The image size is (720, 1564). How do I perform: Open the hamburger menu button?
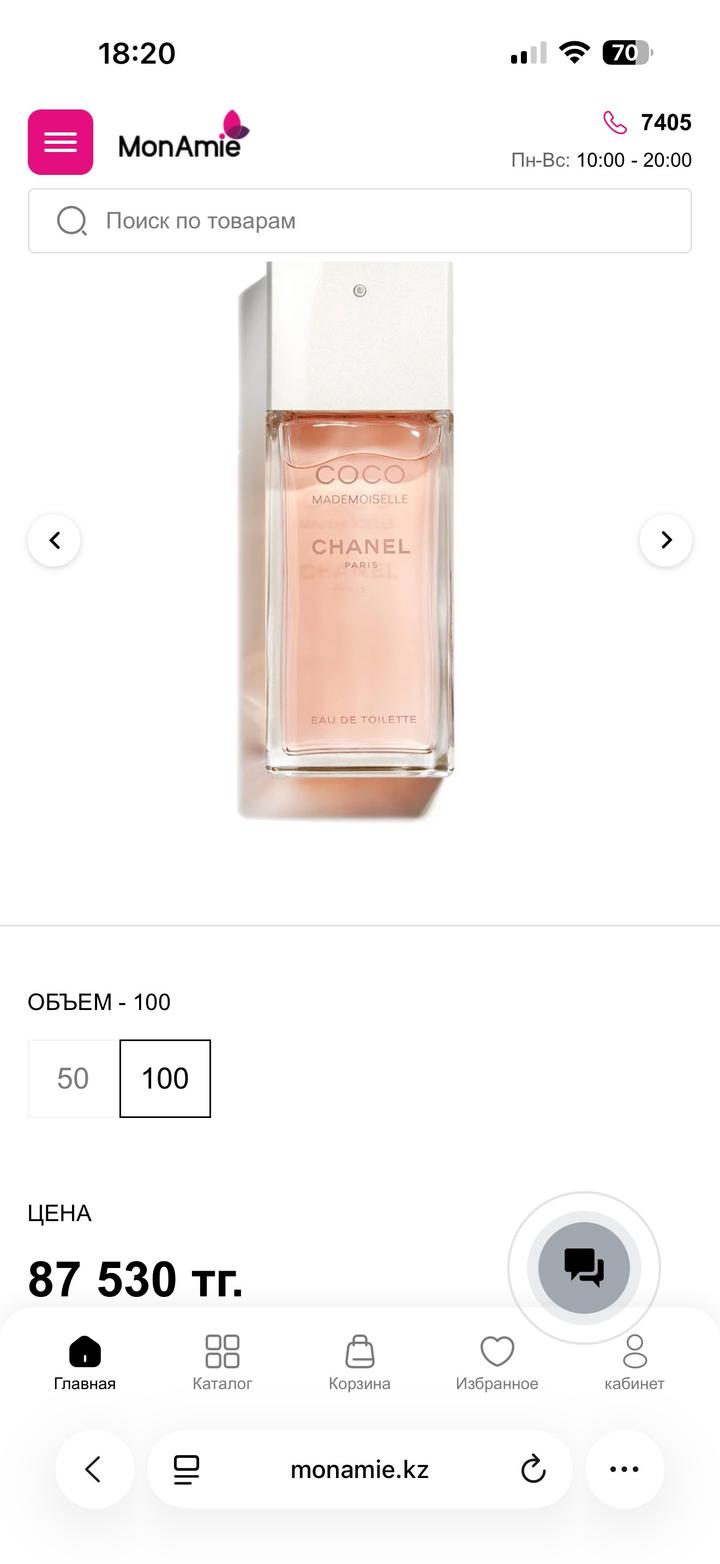pos(60,142)
